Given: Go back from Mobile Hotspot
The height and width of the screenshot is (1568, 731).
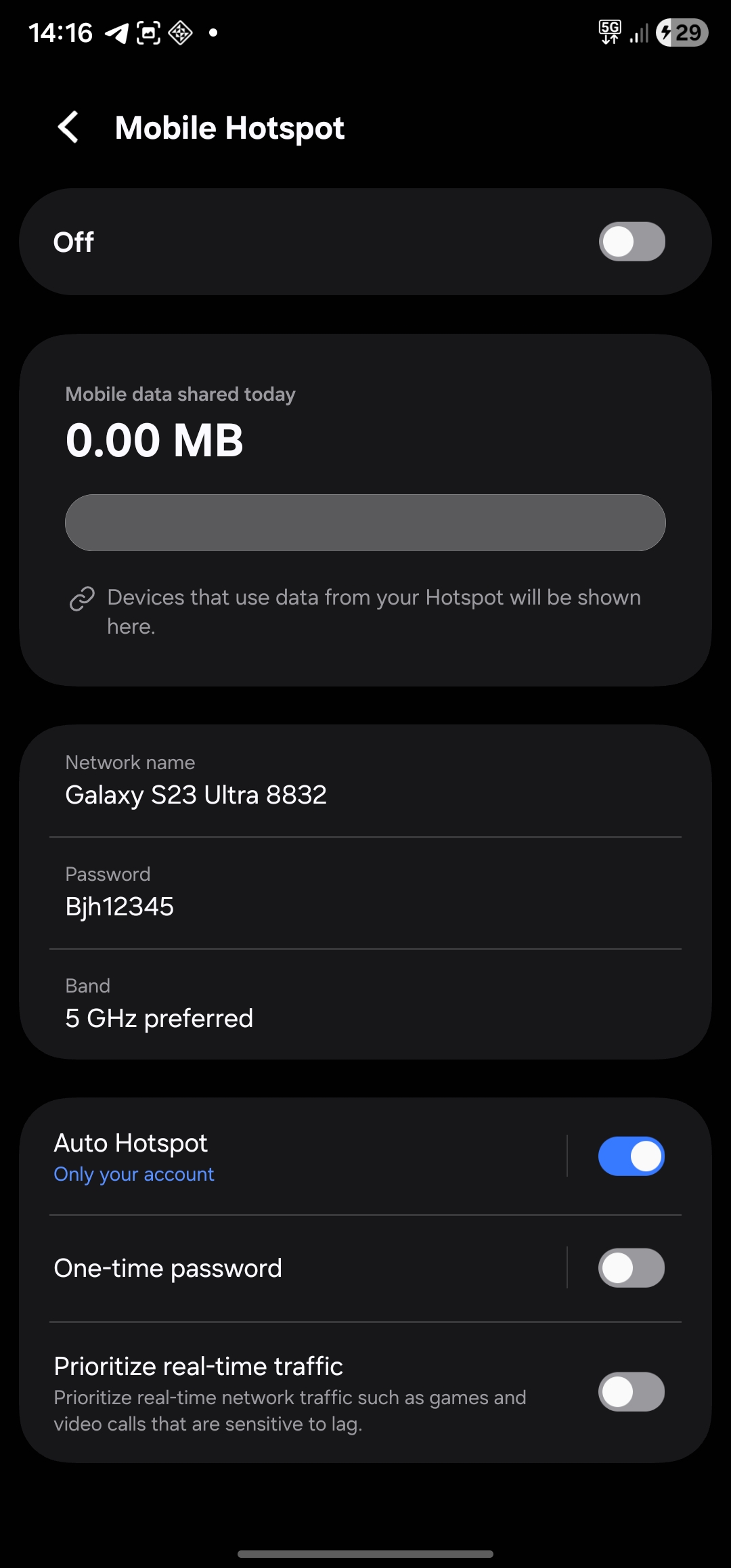Looking at the screenshot, I should click(68, 127).
